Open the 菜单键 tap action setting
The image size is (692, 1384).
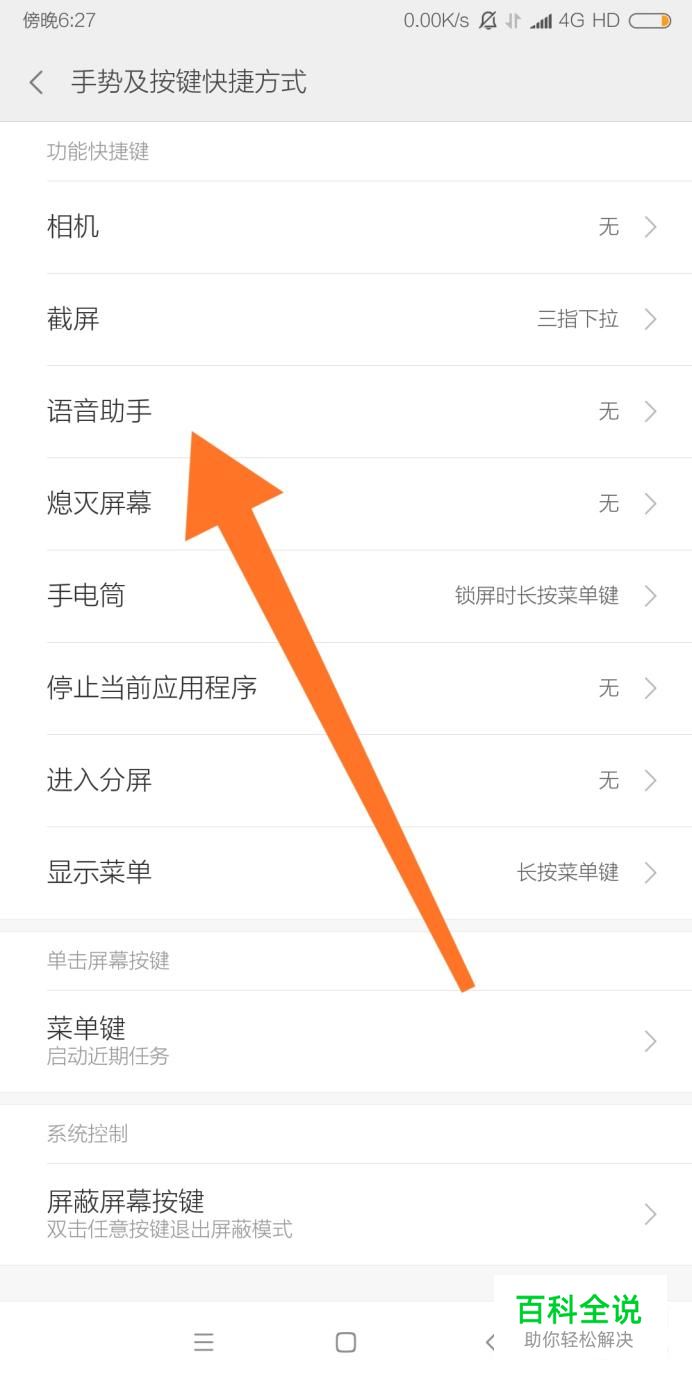[346, 1040]
